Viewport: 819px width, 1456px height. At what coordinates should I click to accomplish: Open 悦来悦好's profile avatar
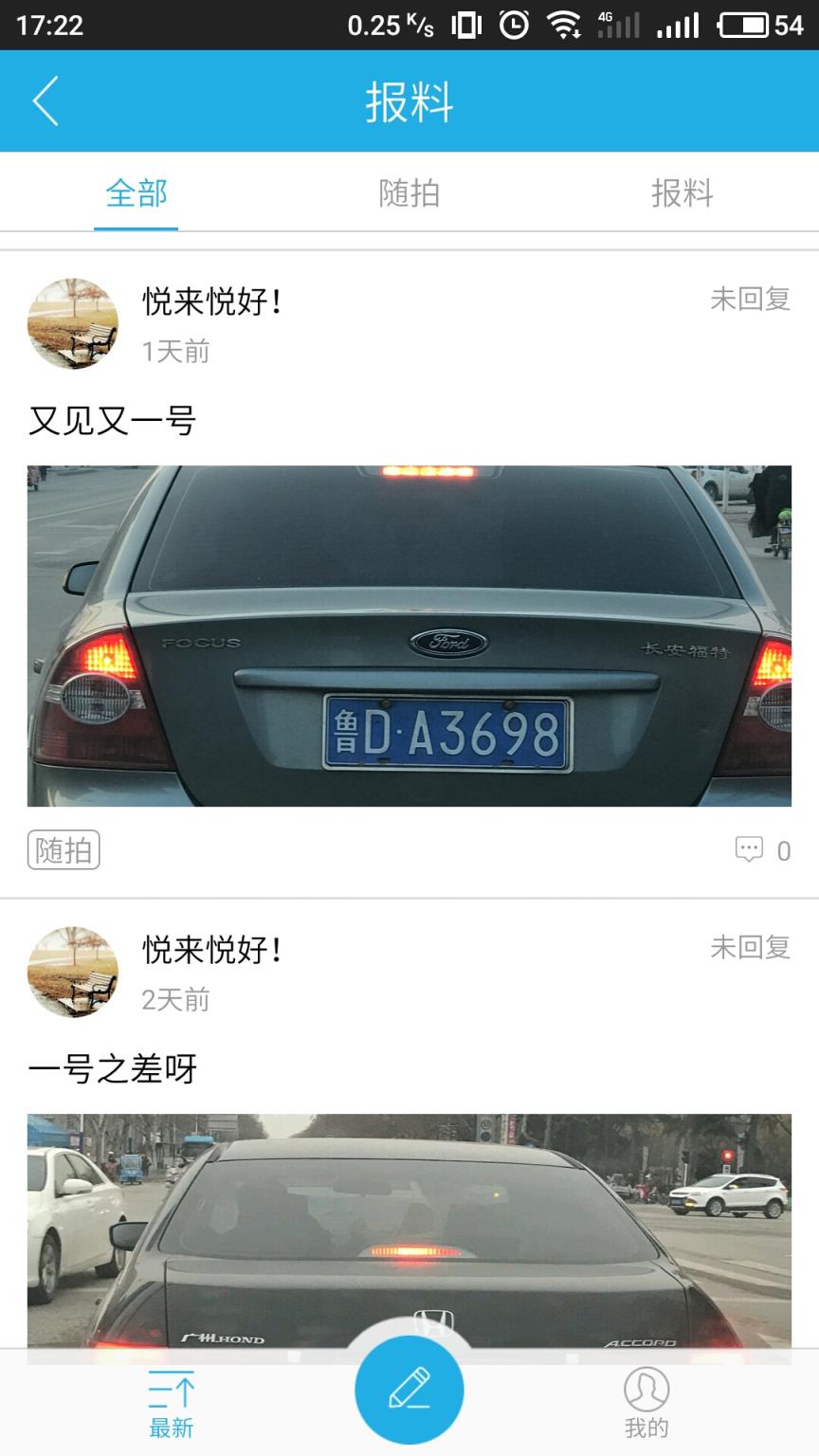[x=73, y=323]
